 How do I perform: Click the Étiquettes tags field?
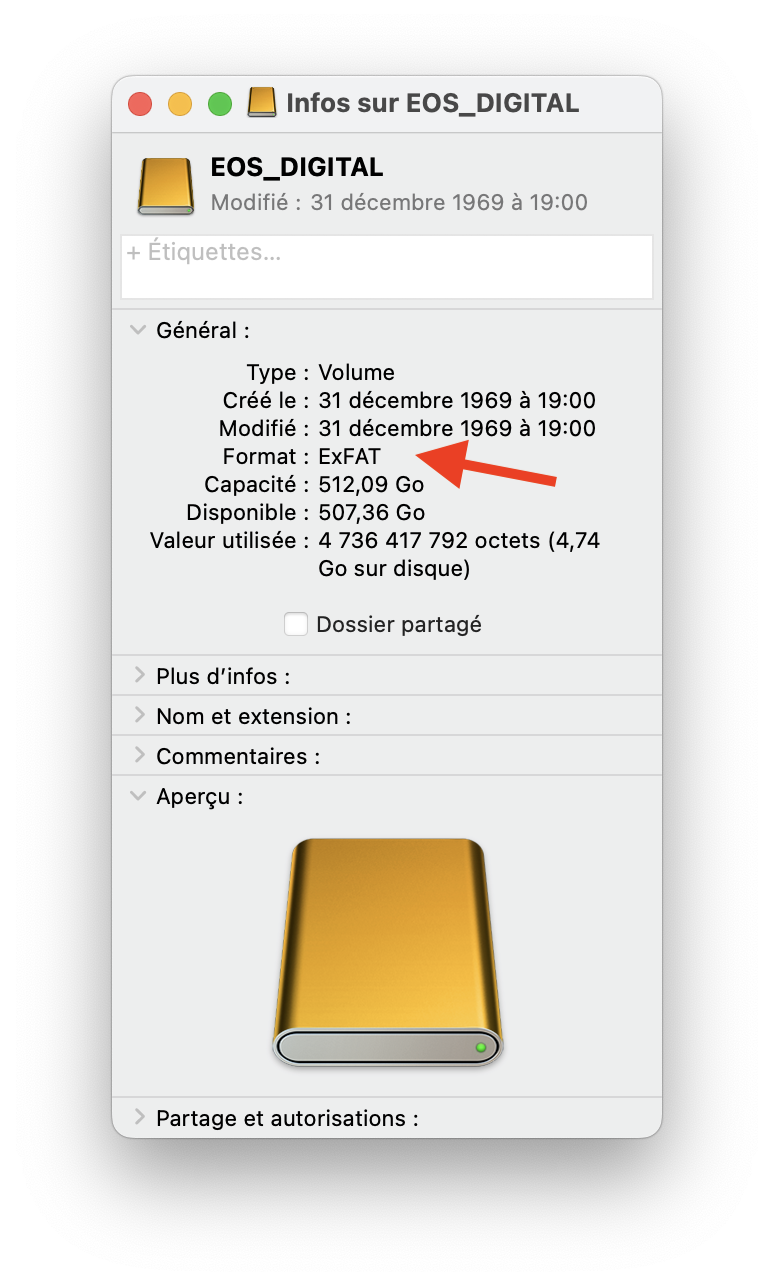pos(386,266)
